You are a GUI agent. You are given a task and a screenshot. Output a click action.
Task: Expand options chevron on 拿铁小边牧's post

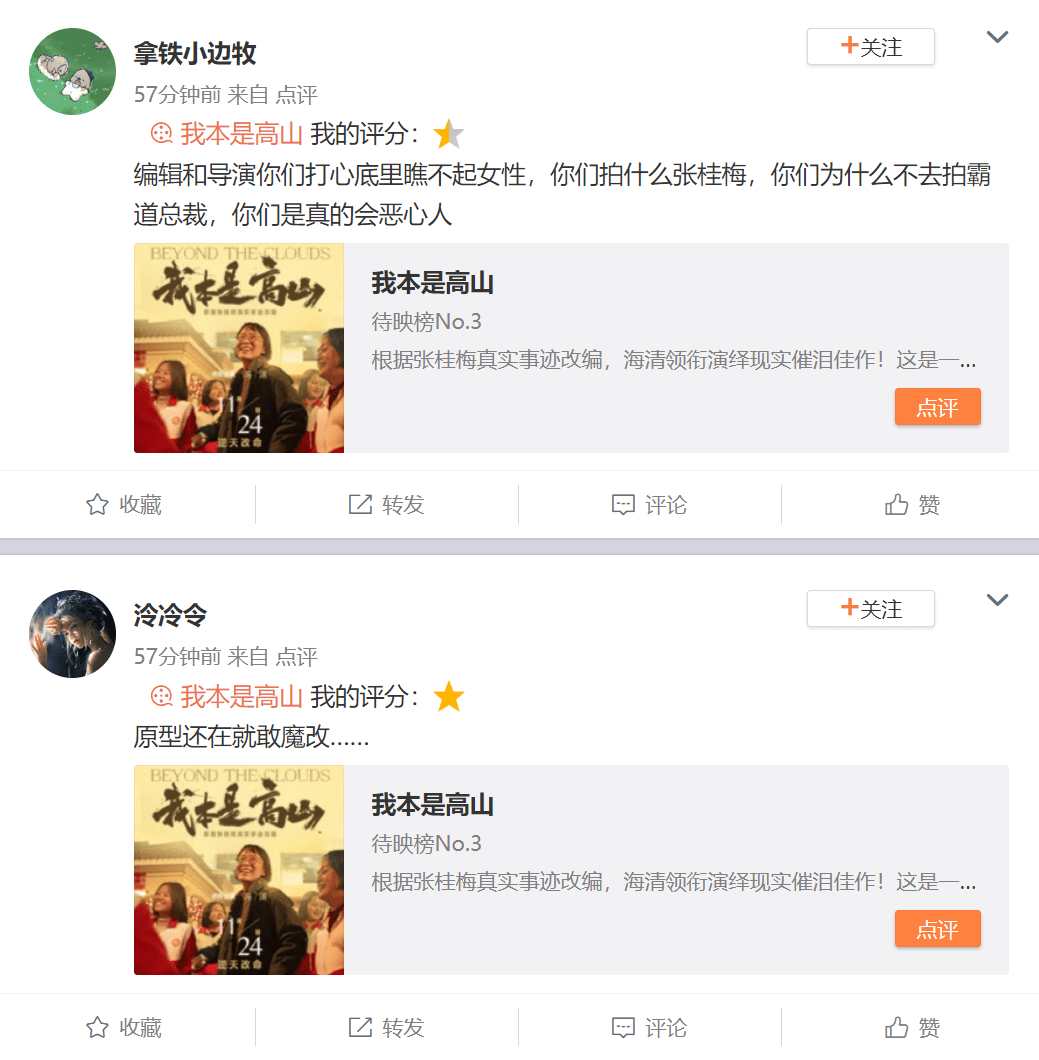[997, 38]
